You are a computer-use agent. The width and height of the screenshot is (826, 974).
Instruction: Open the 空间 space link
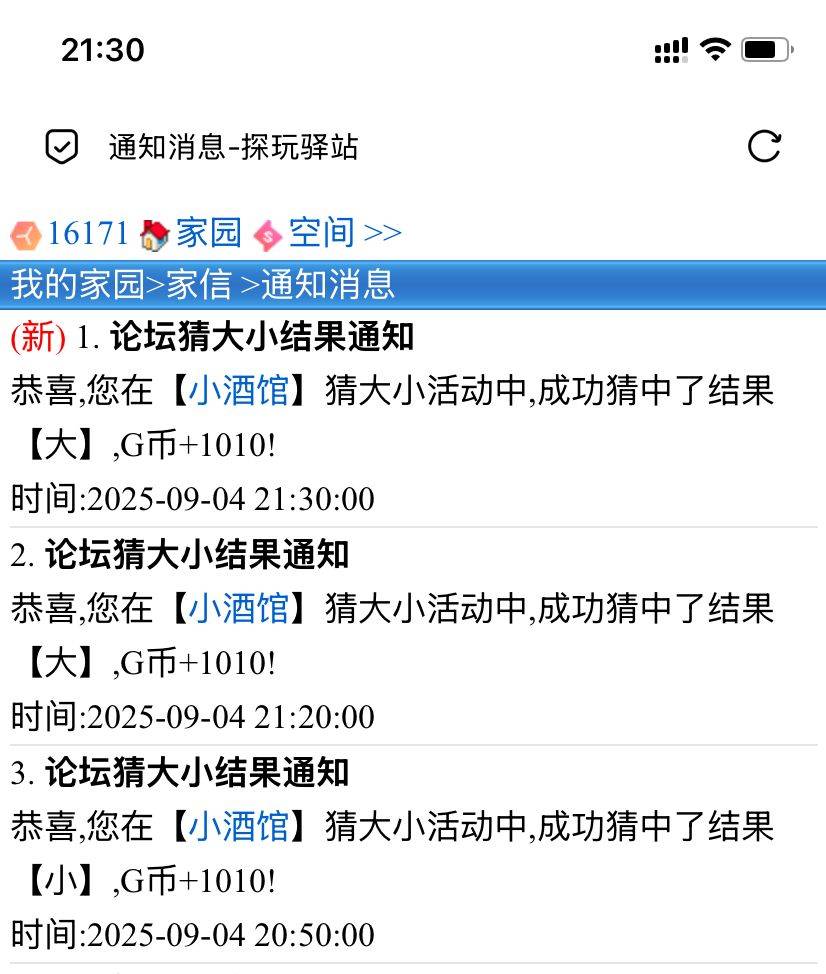[x=321, y=233]
